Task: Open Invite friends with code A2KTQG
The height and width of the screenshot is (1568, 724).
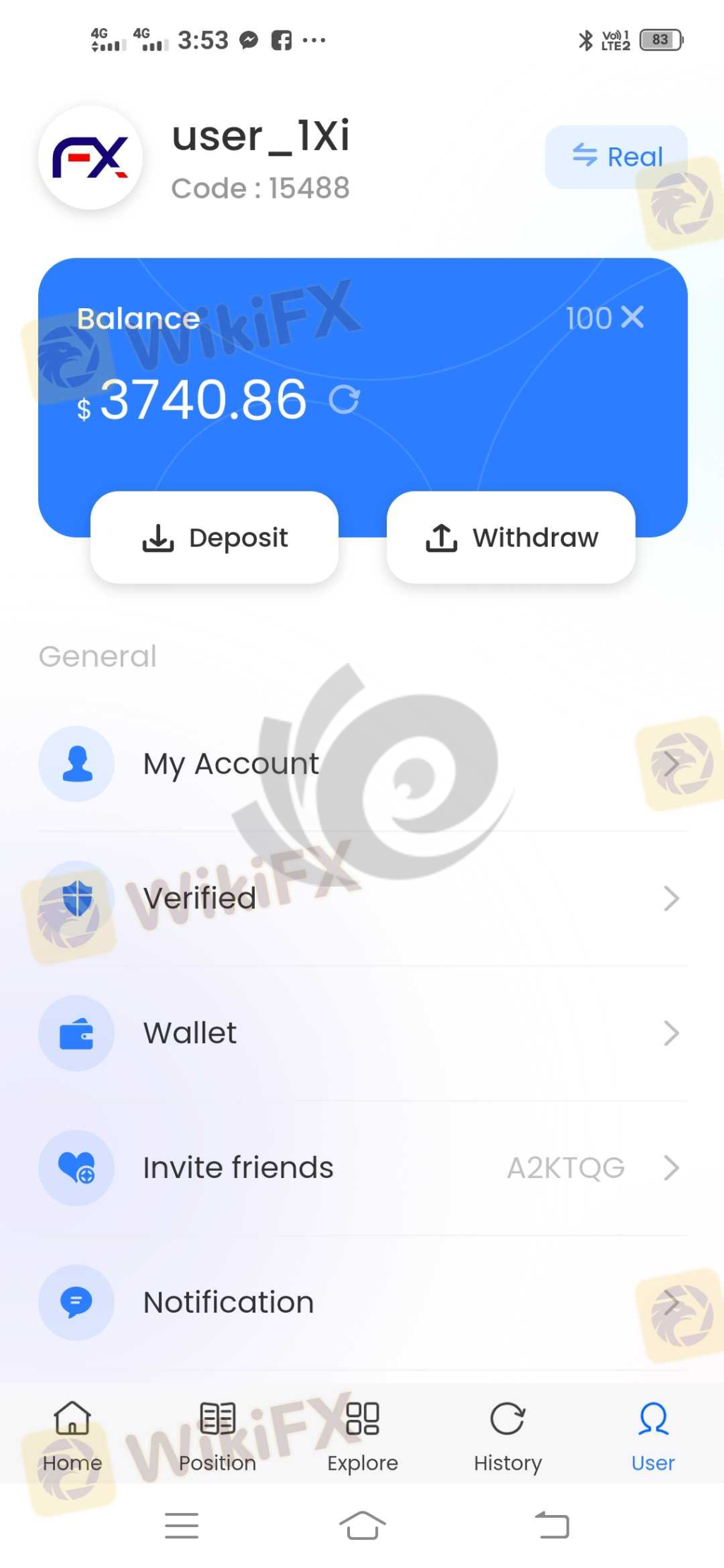Action: pos(361,1168)
